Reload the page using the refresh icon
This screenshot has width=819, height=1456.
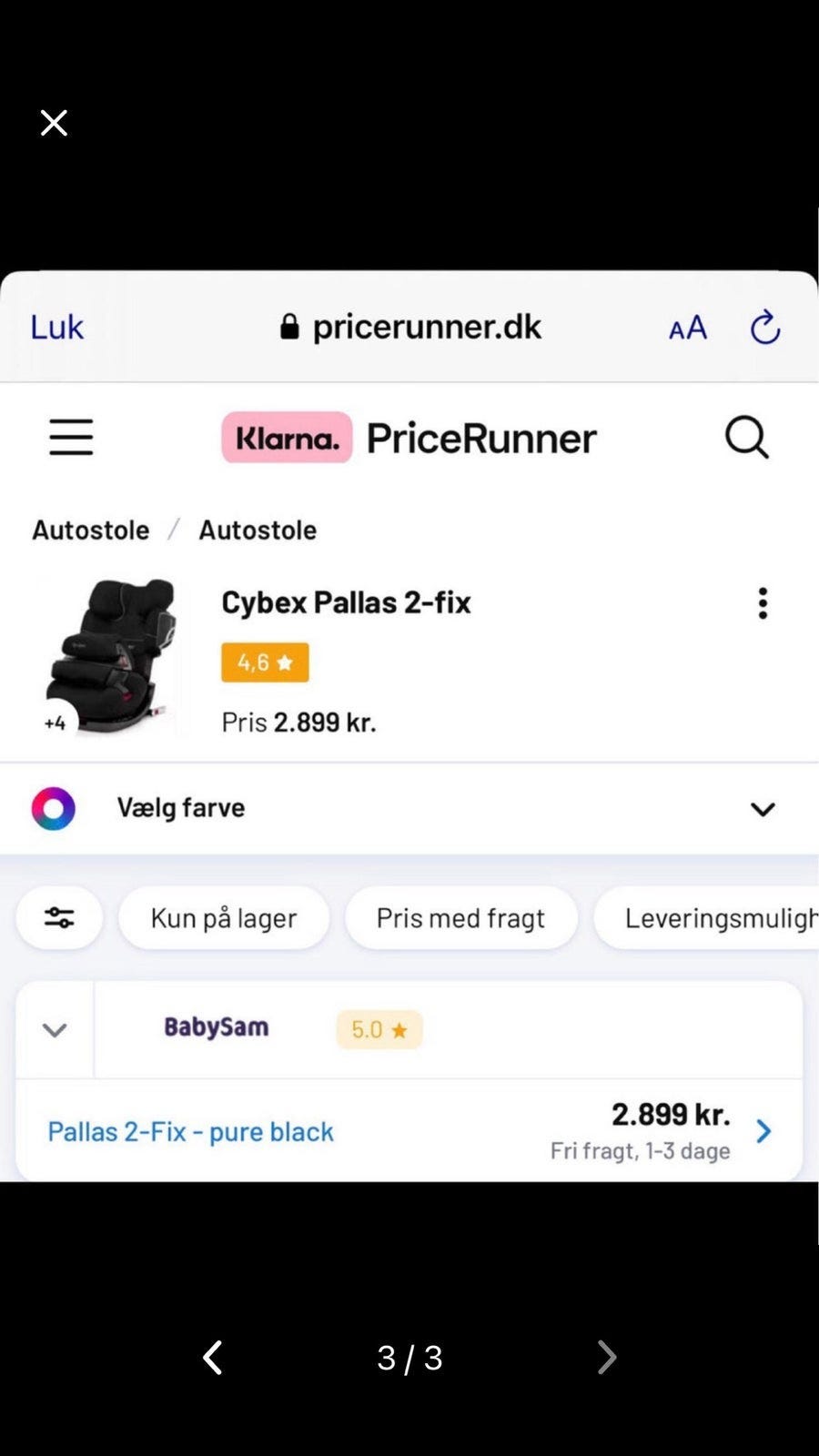coord(763,328)
